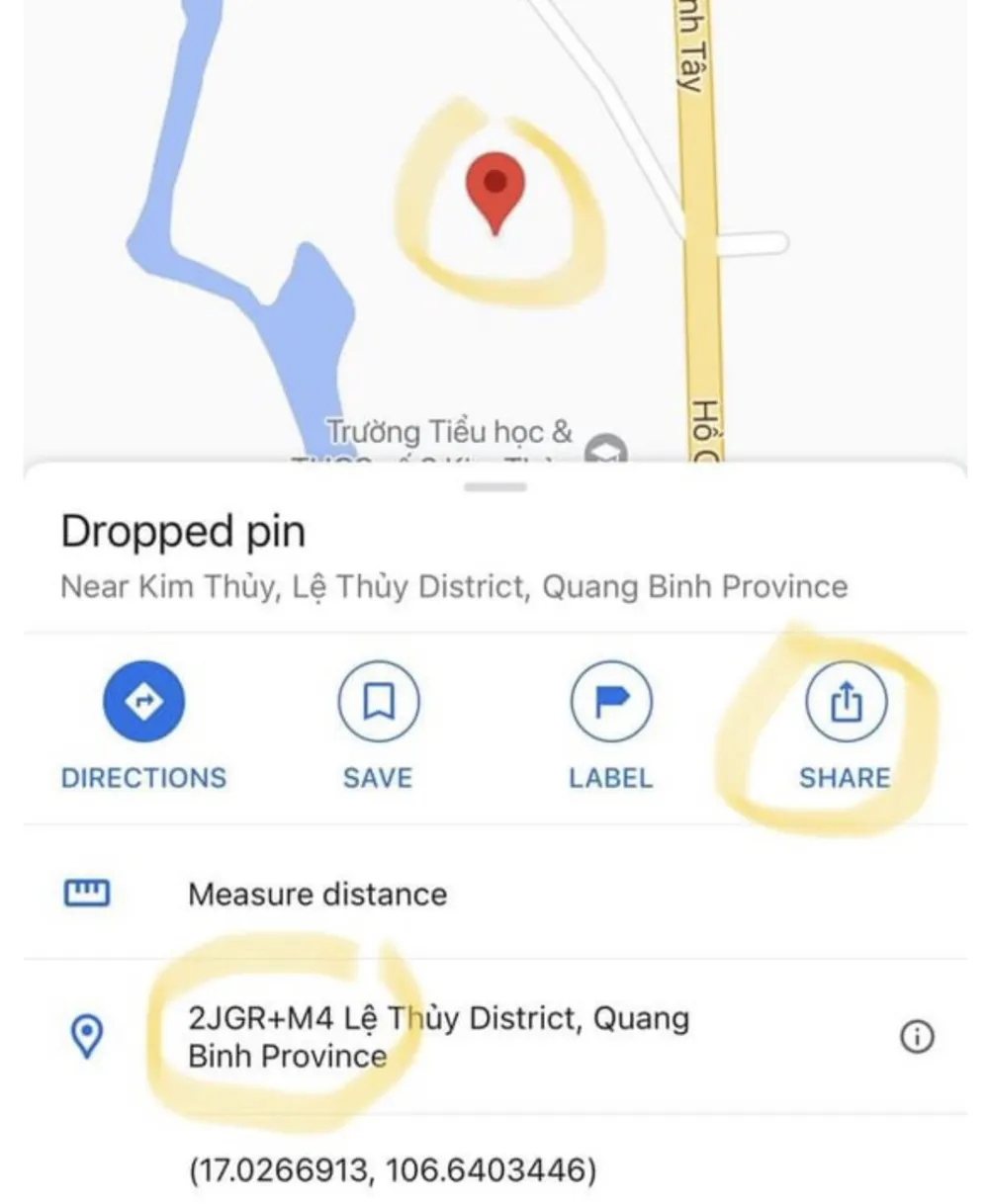Save this location with the bookmark icon
Screen dimensions: 989x1204
pyautogui.click(x=377, y=702)
